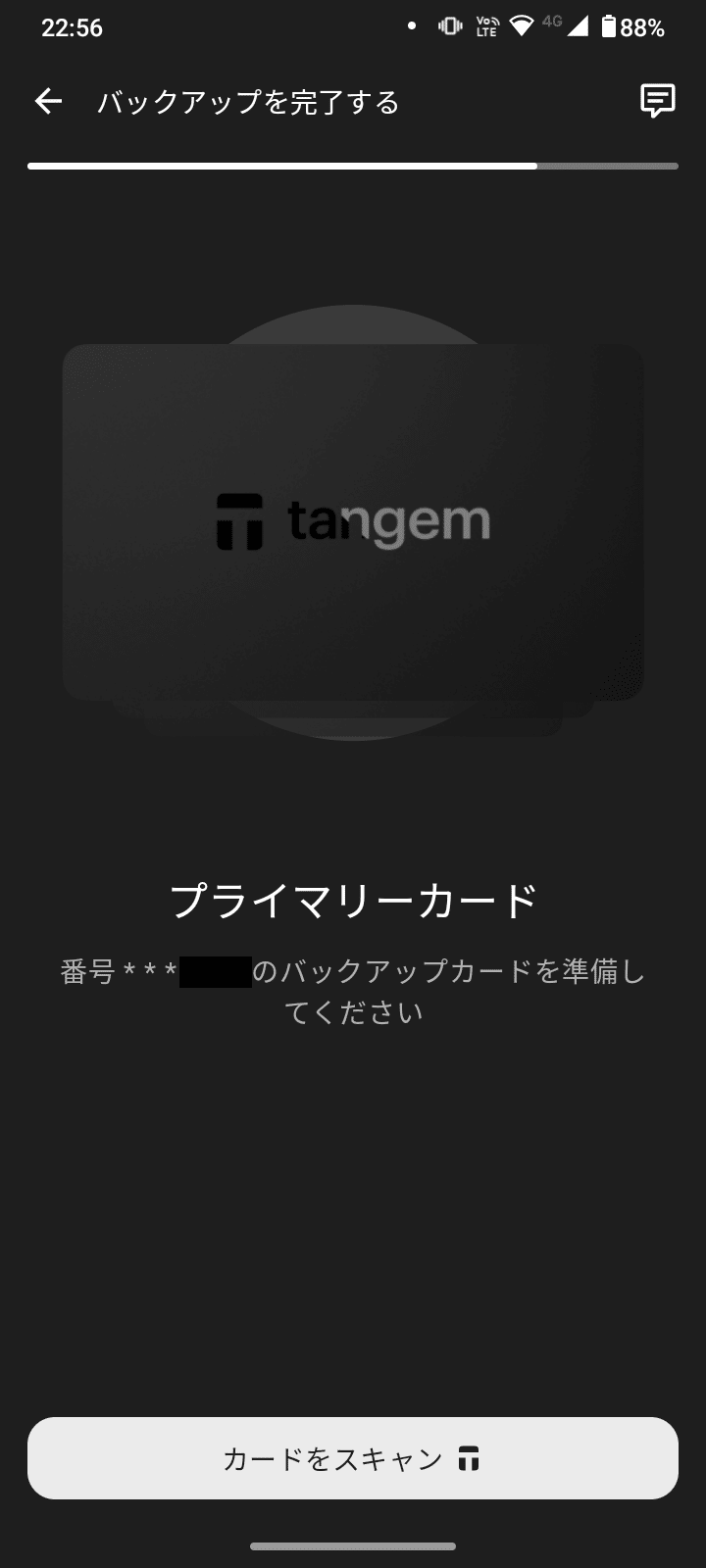
Task: Tap the backup progress bar
Action: (353, 168)
